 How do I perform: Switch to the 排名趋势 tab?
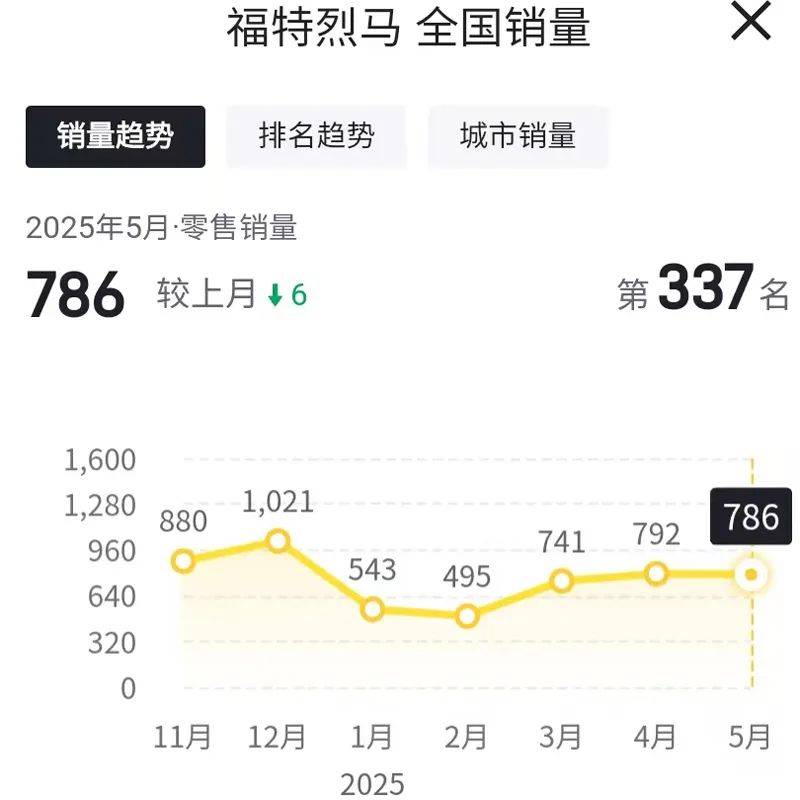pyautogui.click(x=316, y=137)
